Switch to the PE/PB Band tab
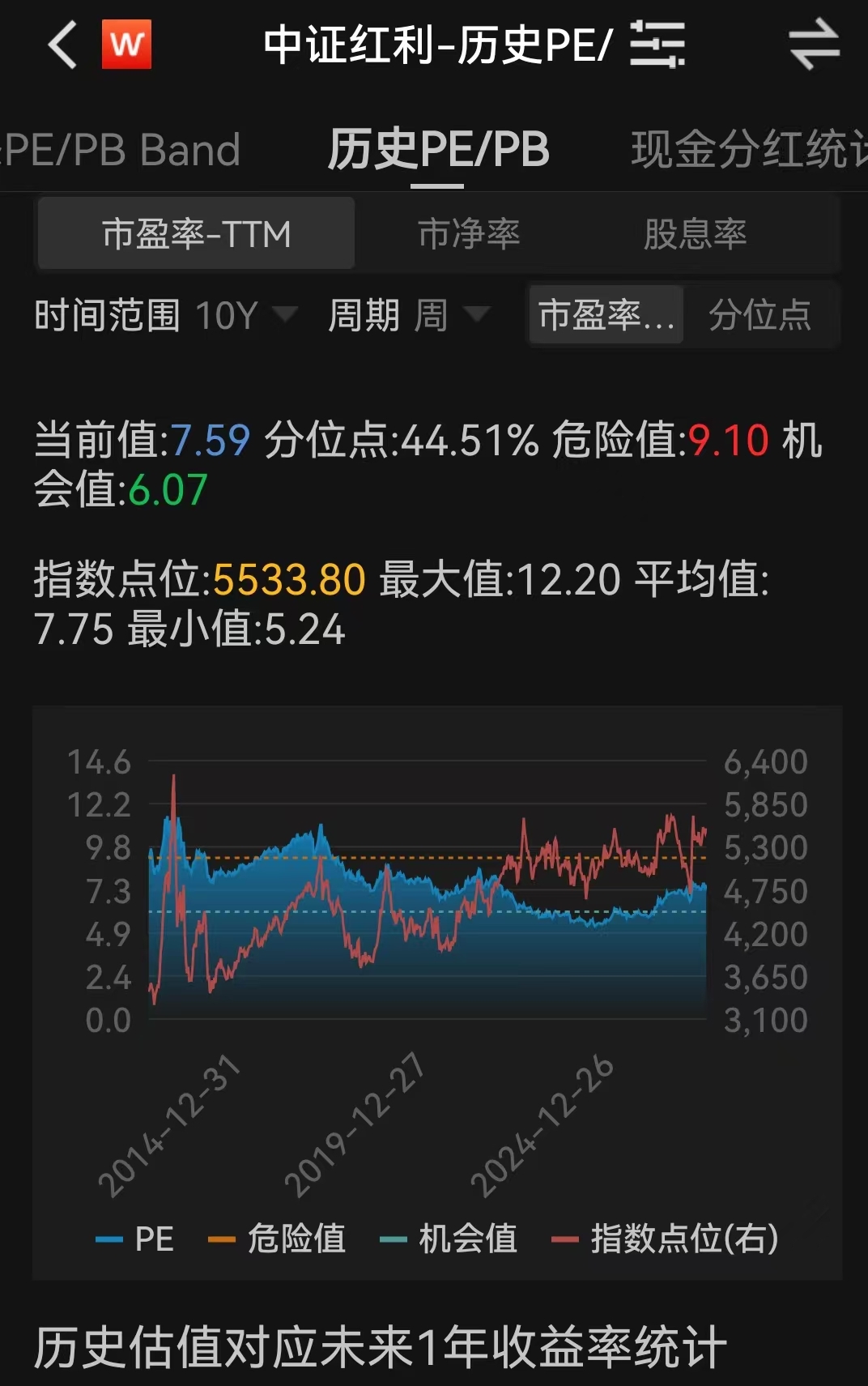 coord(121,150)
